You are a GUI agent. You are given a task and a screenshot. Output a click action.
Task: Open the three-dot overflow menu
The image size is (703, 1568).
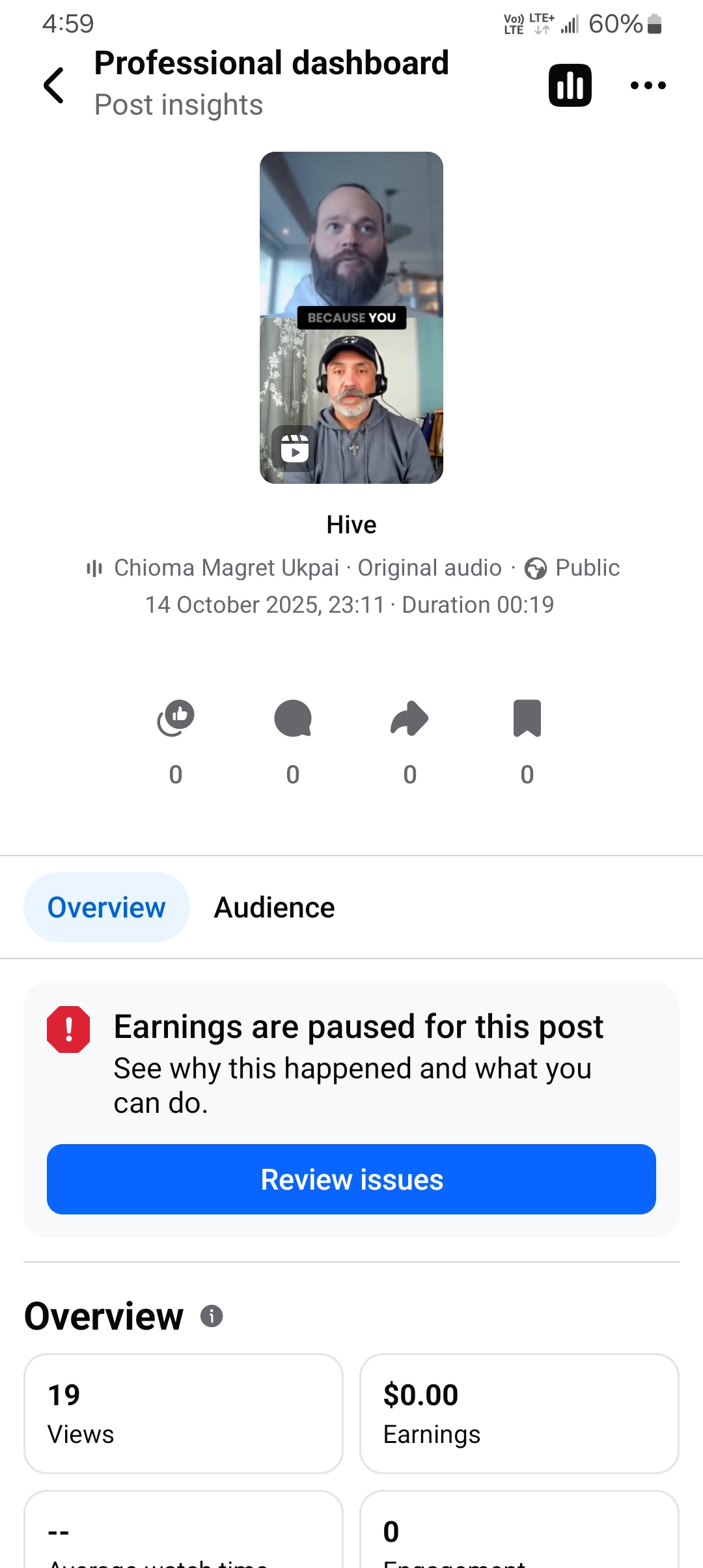(x=648, y=85)
